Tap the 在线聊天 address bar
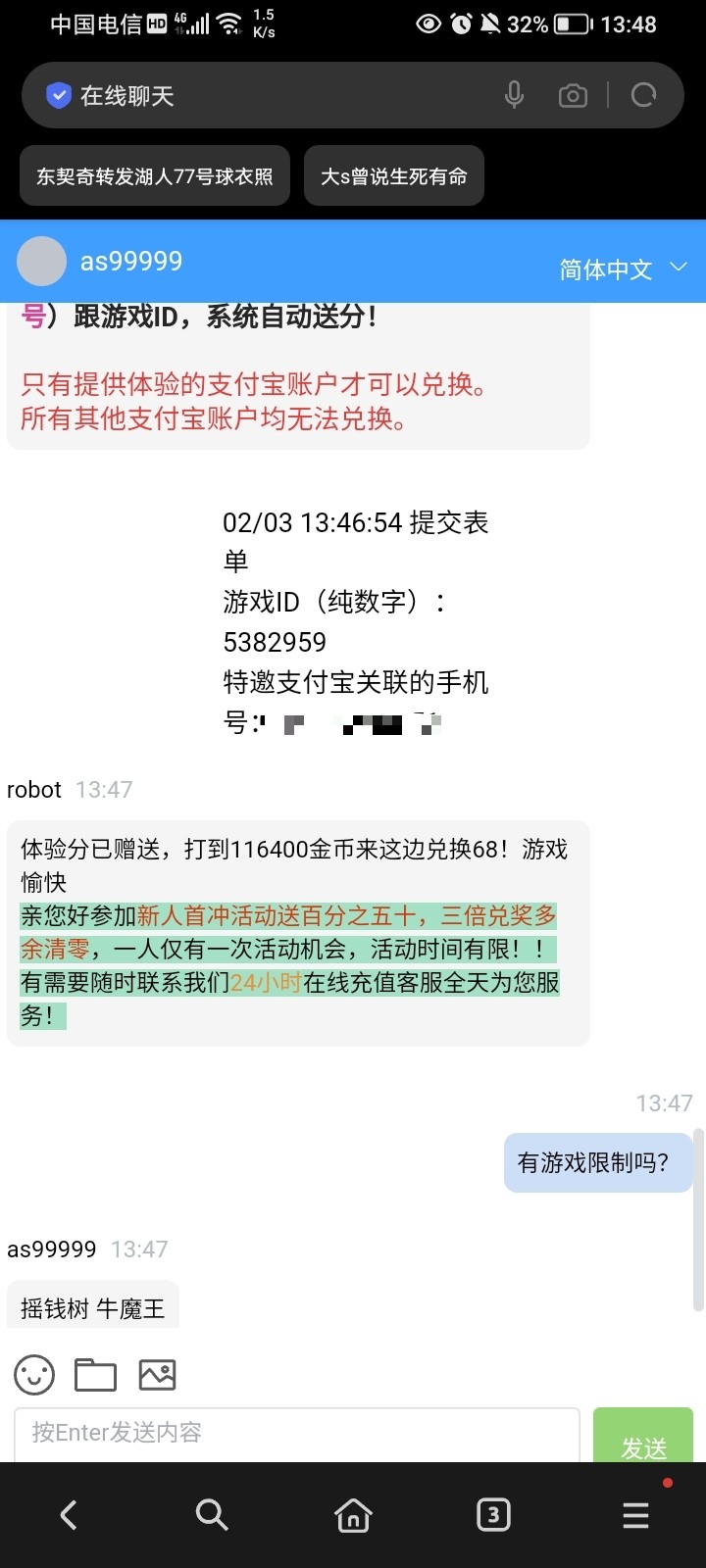 (x=275, y=95)
